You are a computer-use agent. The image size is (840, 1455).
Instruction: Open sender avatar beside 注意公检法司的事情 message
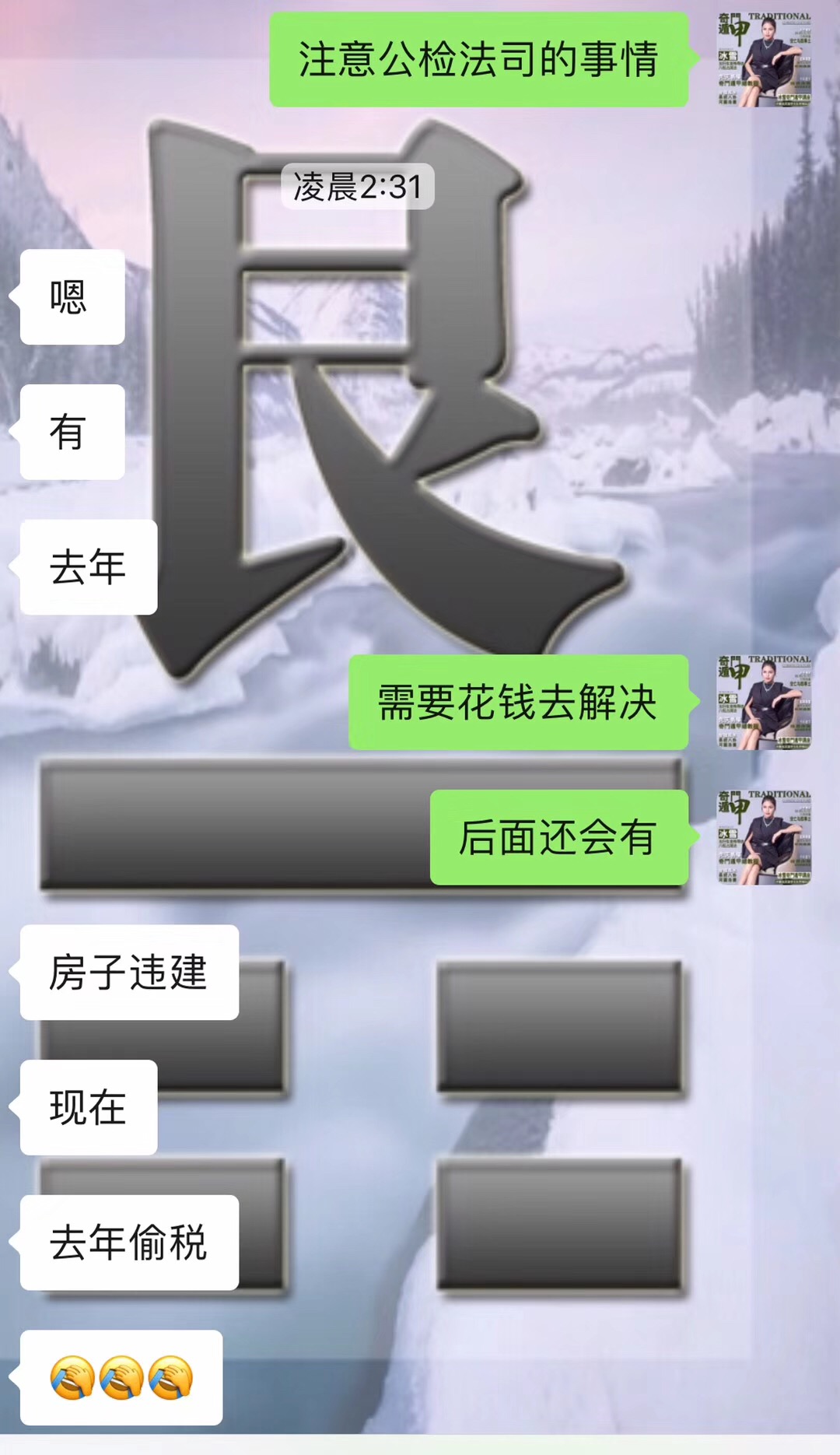pos(764,60)
